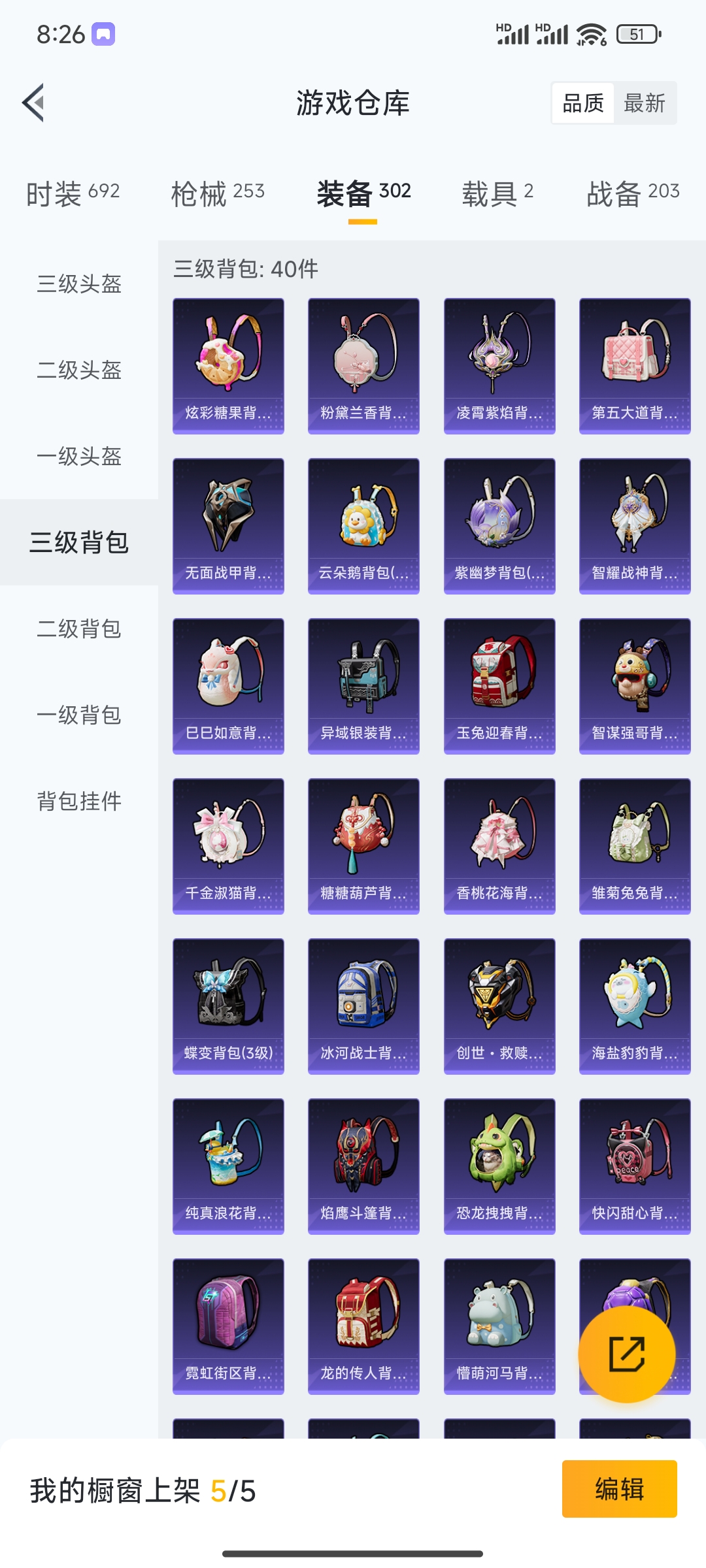This screenshot has height=1568, width=706.
Task: Switch sorting to 最新
Action: [x=645, y=103]
